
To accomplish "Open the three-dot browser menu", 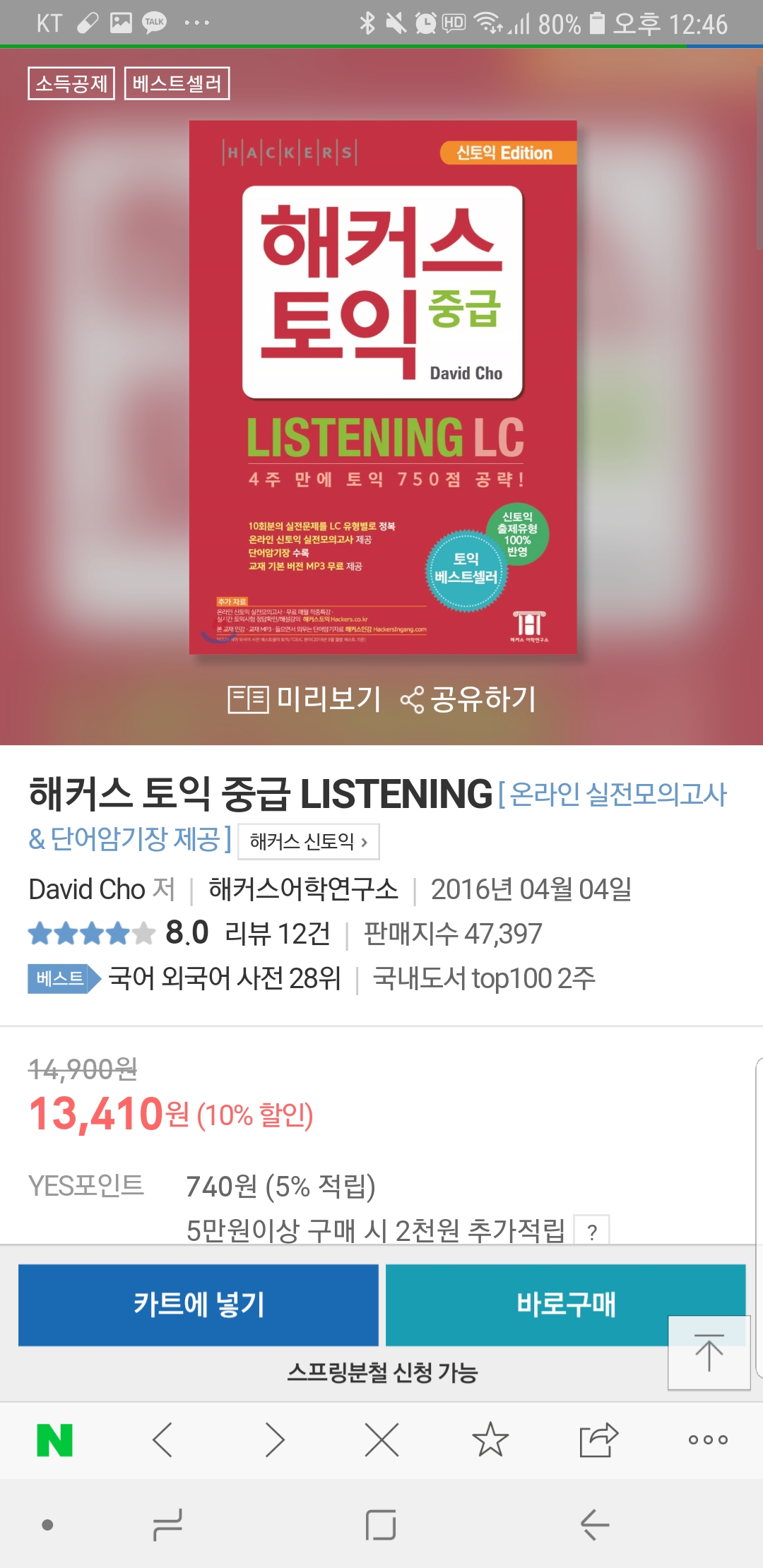I will (708, 1439).
